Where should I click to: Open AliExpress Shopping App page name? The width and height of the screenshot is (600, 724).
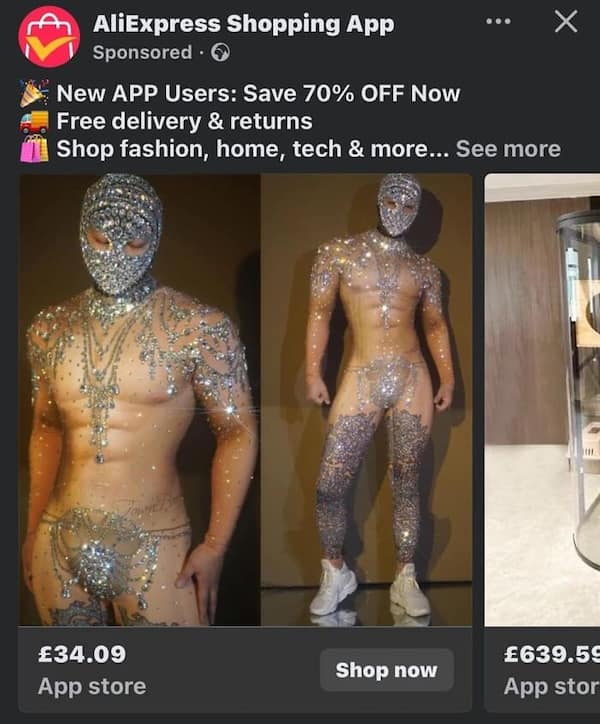tap(243, 23)
